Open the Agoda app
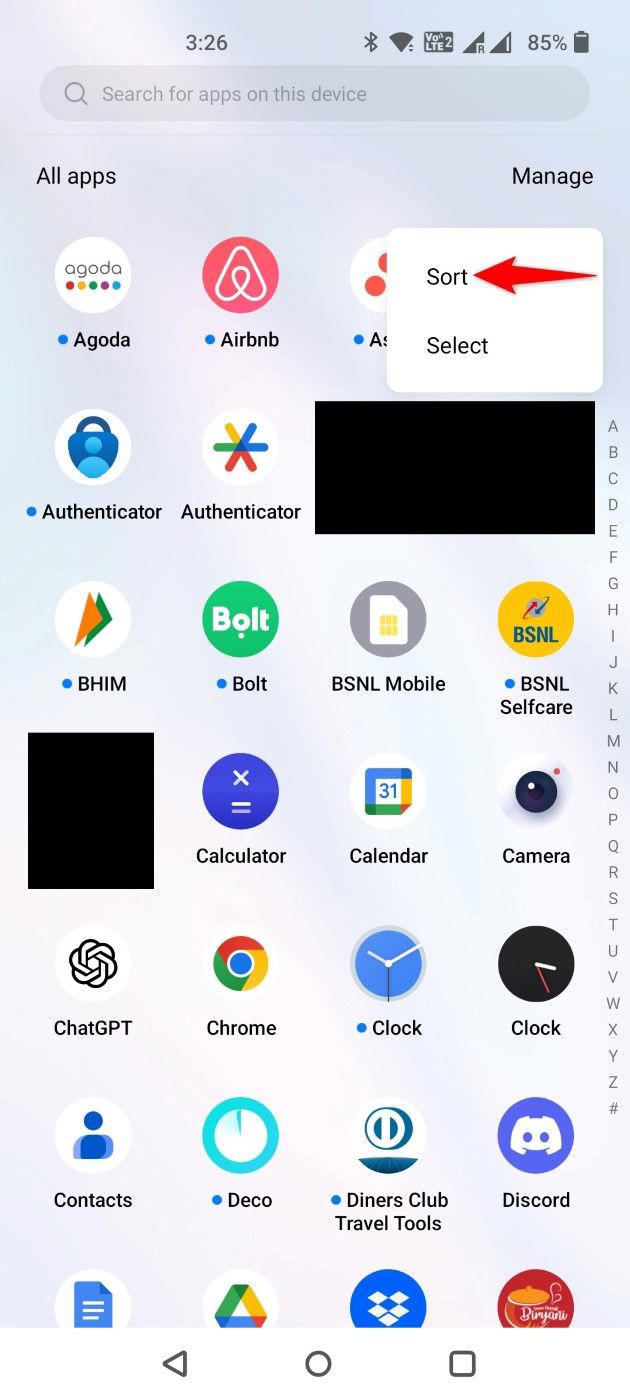 tap(93, 275)
